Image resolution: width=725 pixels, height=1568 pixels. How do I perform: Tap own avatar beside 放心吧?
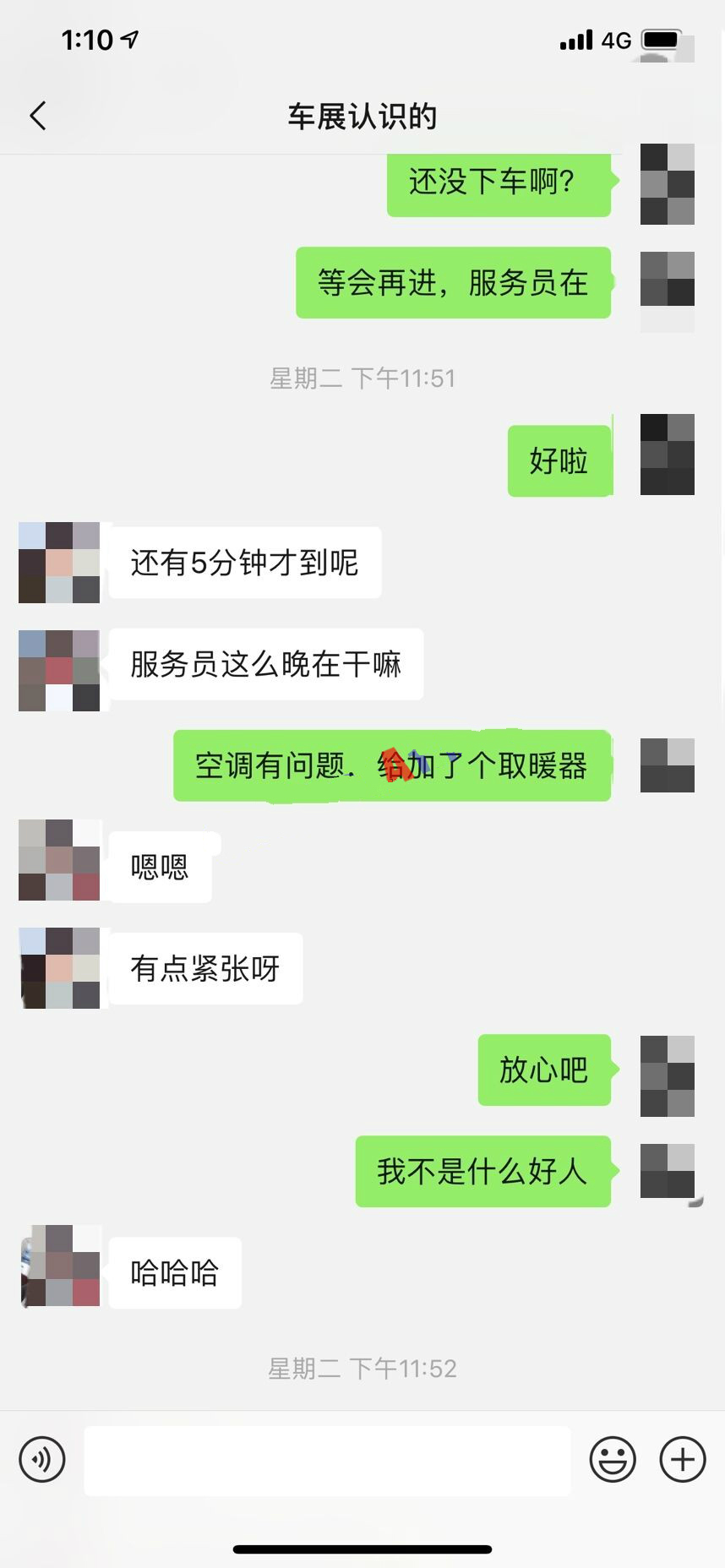667,1075
